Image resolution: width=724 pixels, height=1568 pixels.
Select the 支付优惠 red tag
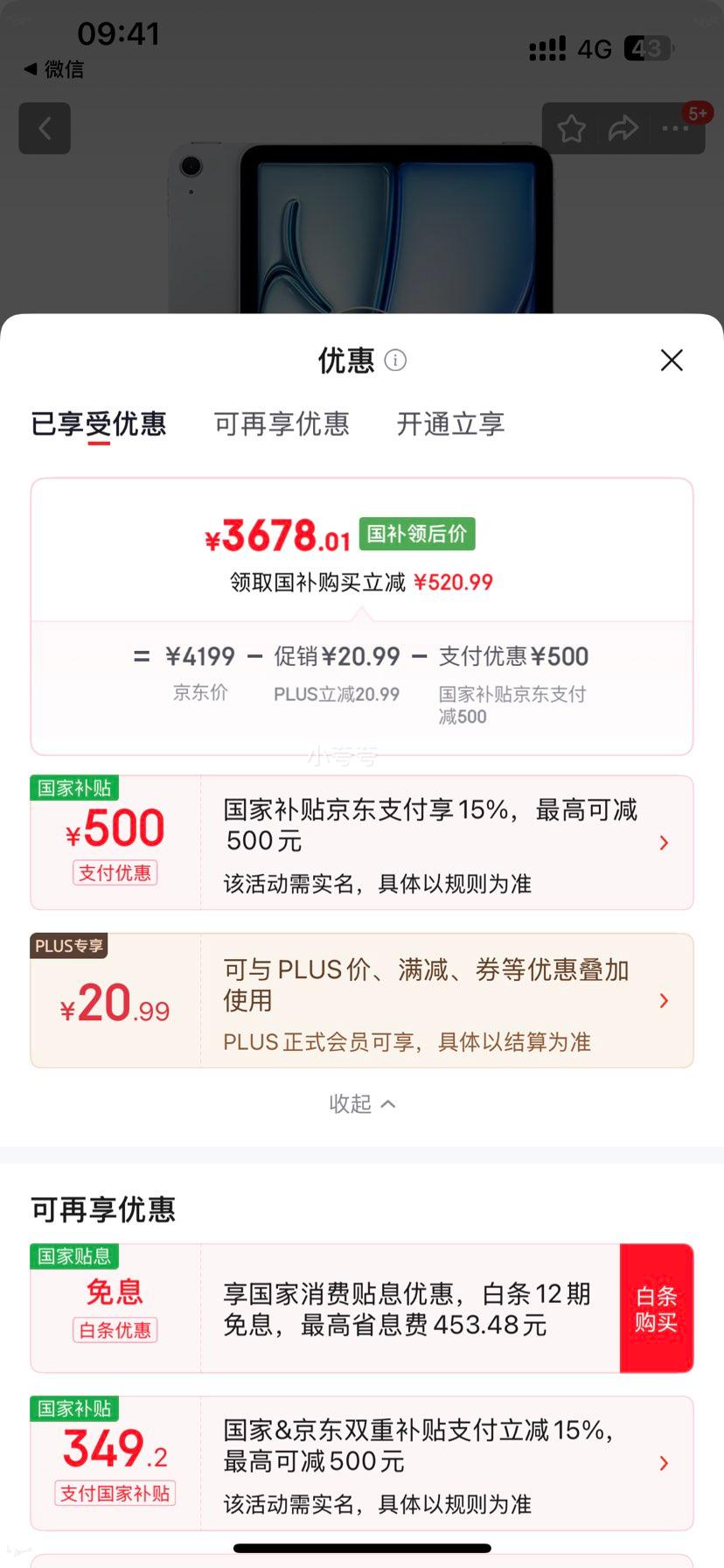pyautogui.click(x=115, y=872)
